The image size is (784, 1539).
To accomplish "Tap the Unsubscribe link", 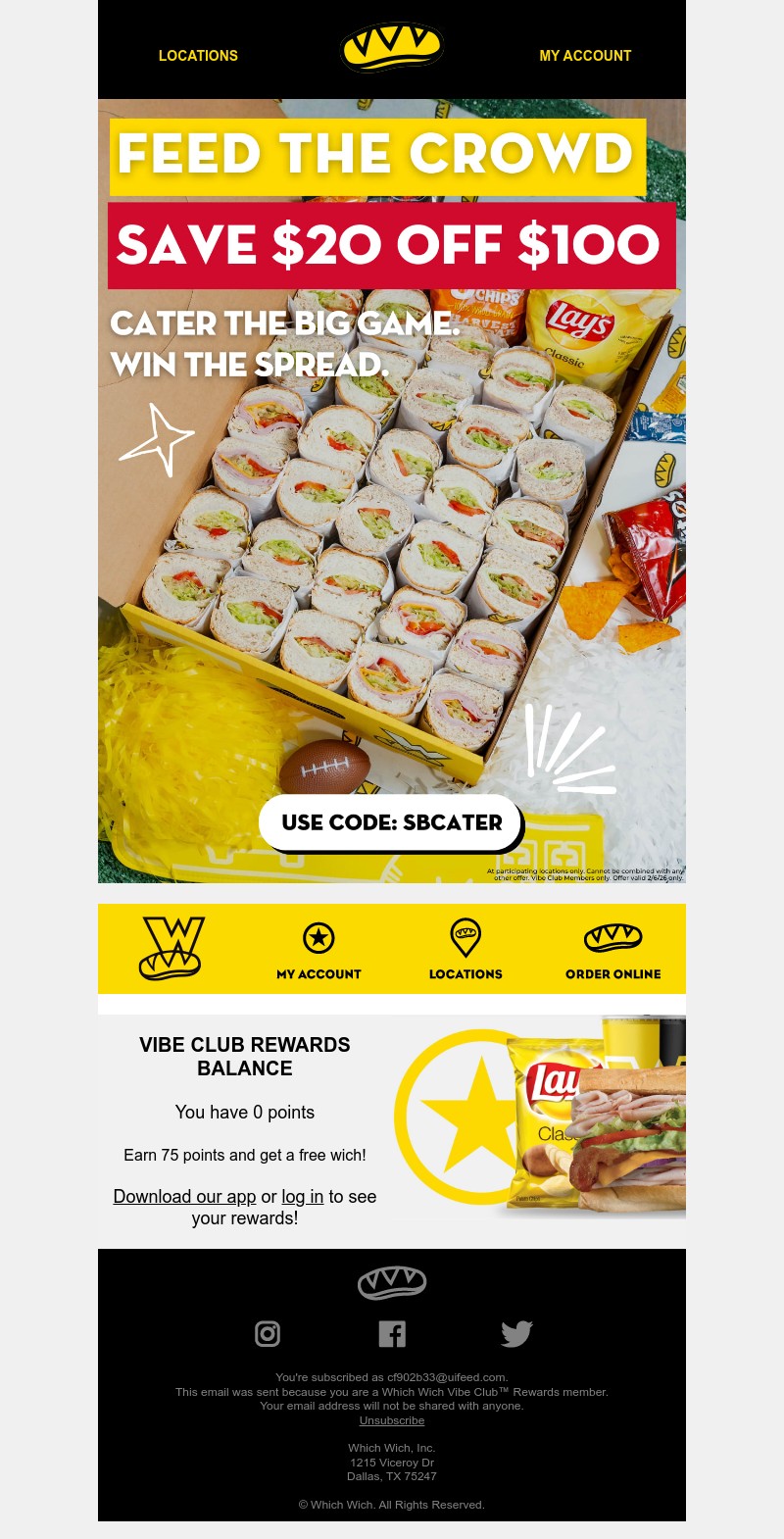I will (392, 1420).
